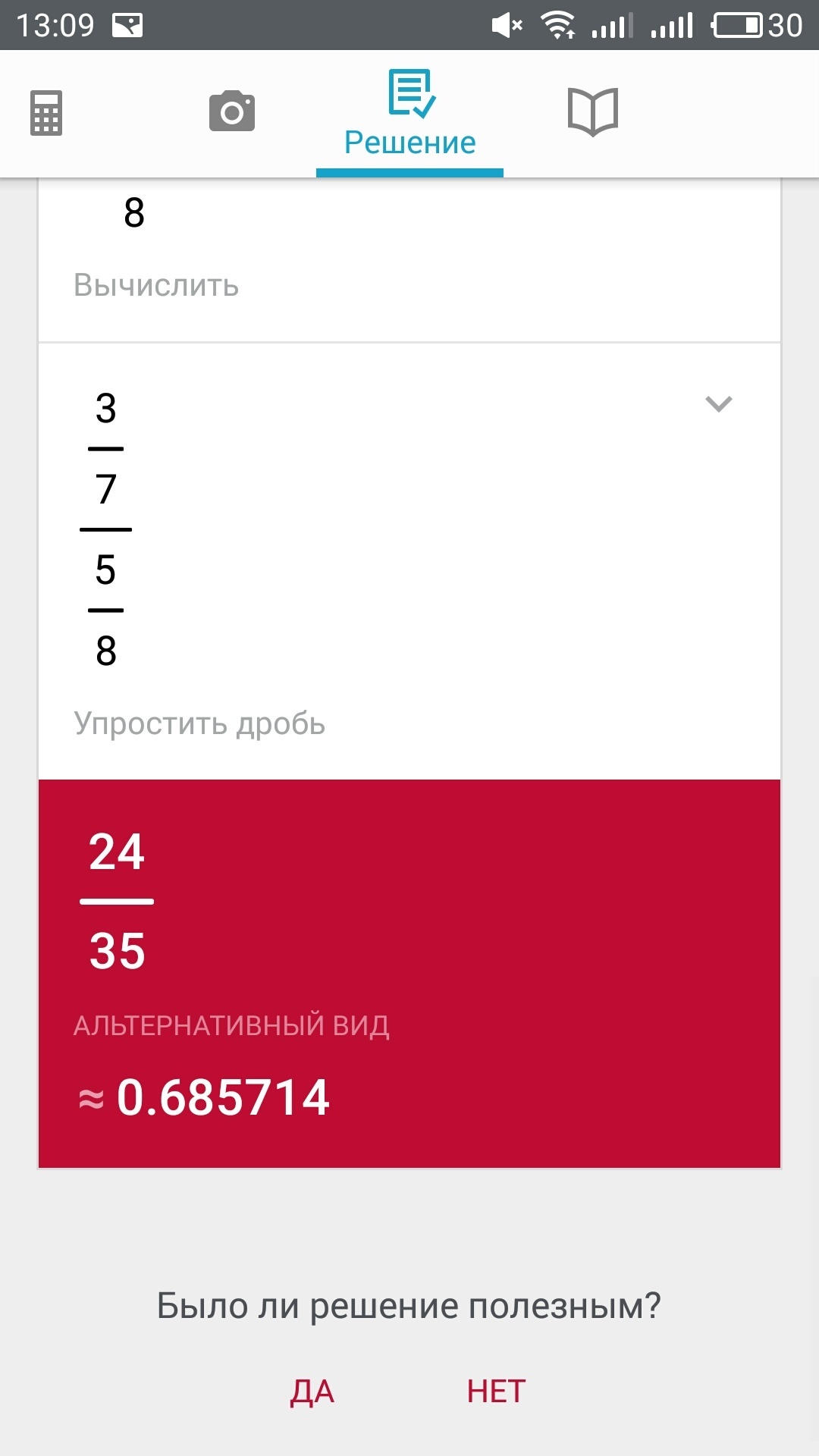Open the camera tab

[x=232, y=111]
